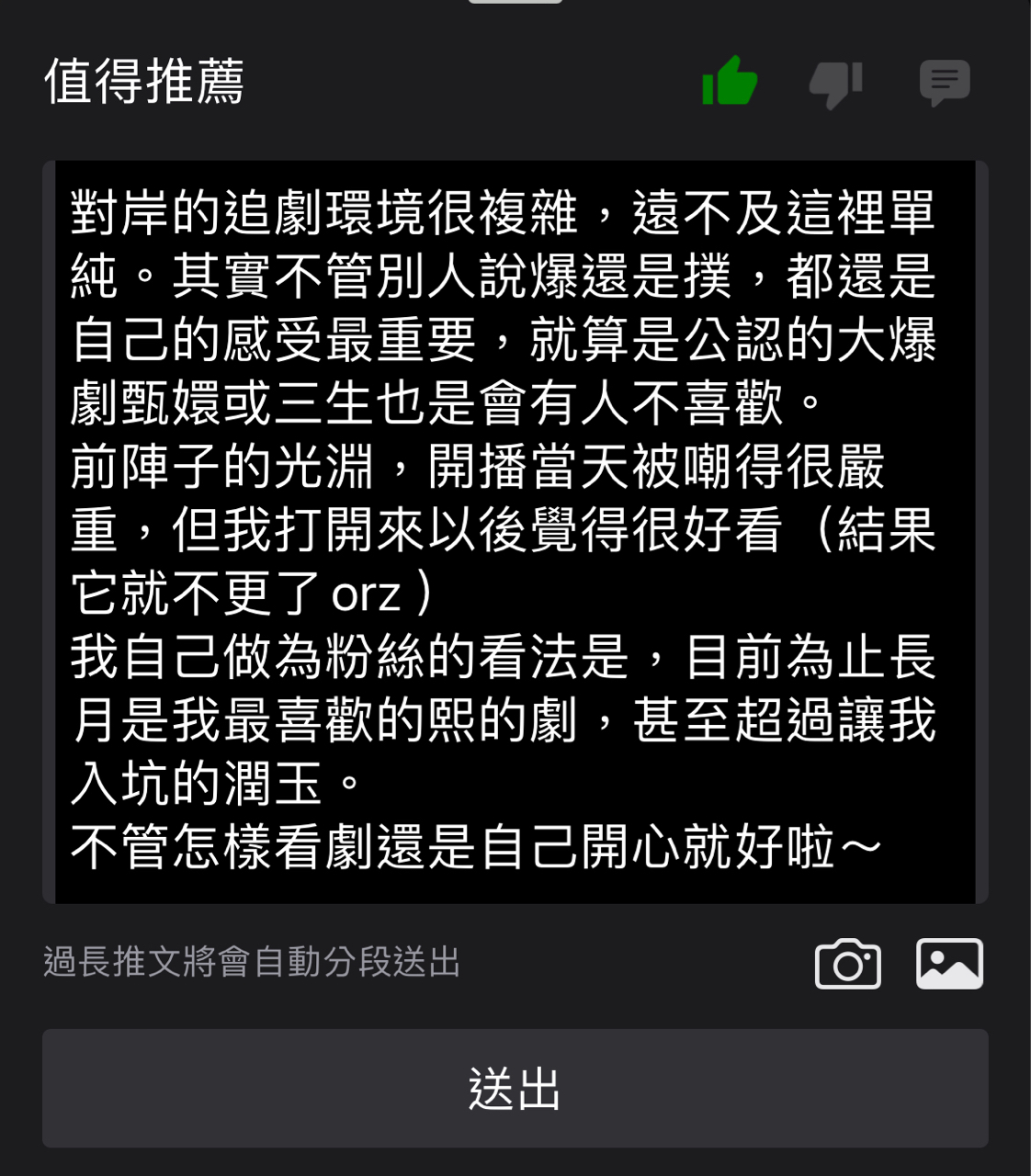The image size is (1031, 1176).
Task: Tap the comment text field to edit
Action: (515, 531)
